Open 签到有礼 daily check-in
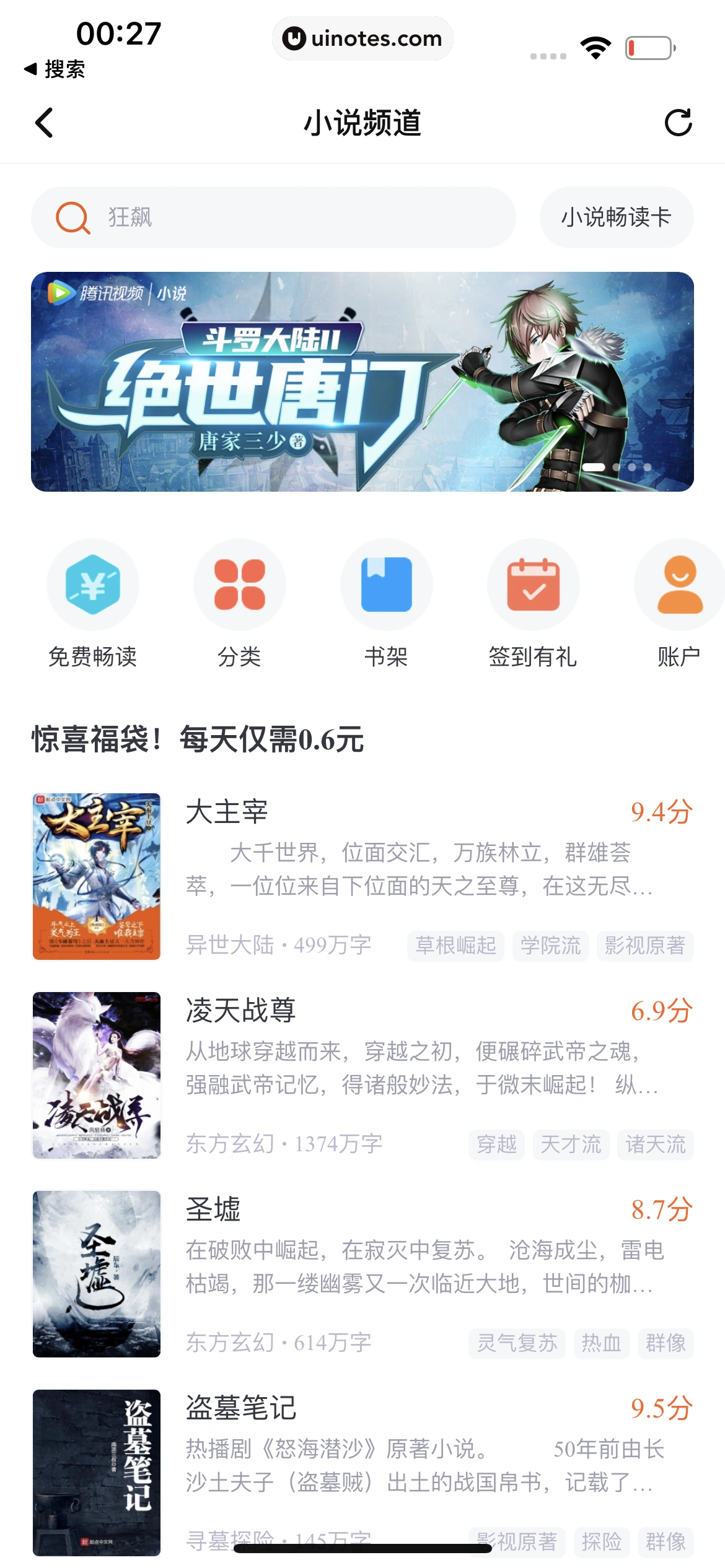725x1568 pixels. pos(533,603)
